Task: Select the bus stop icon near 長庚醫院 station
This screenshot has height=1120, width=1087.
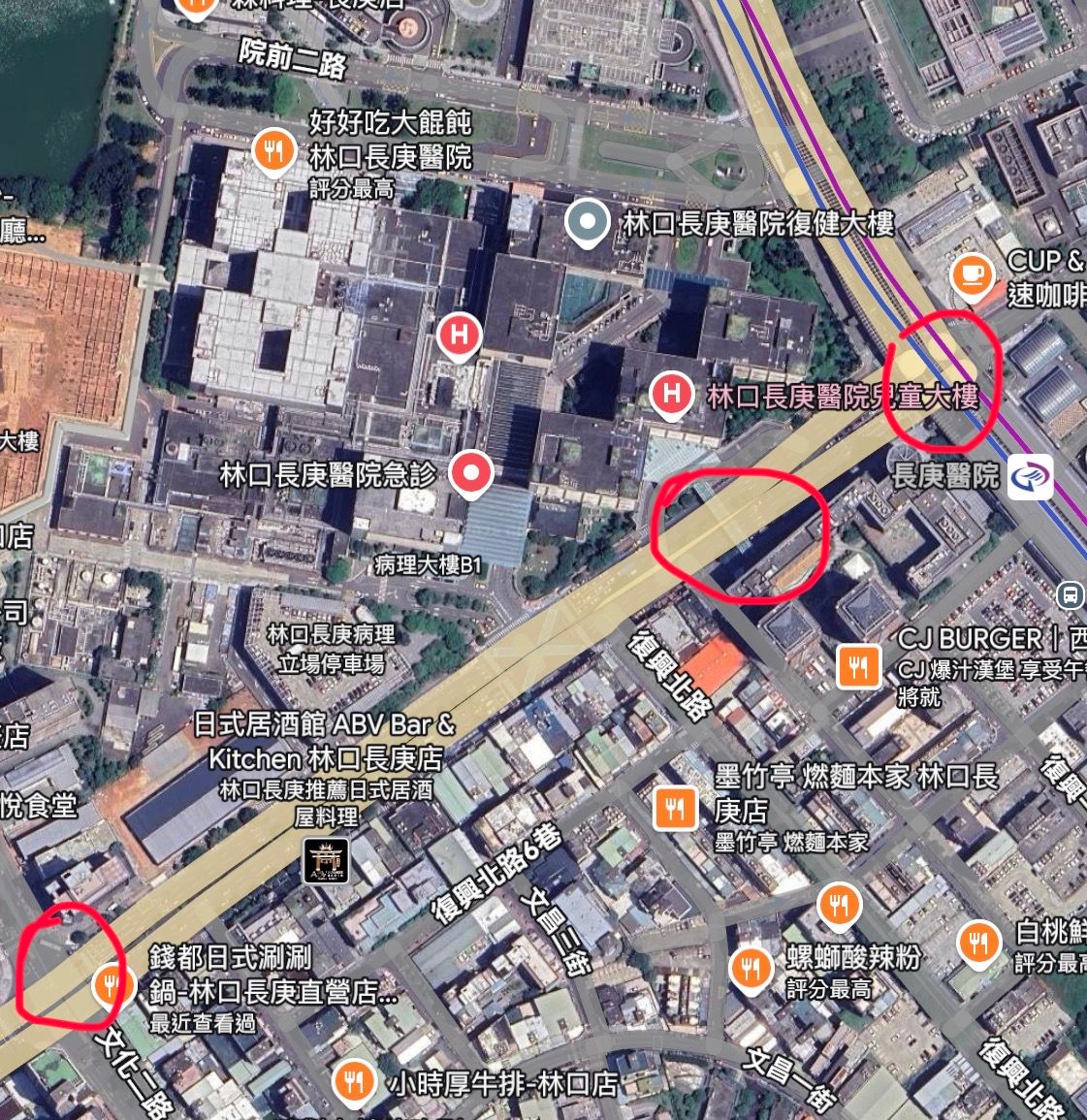Action: (x=1071, y=593)
